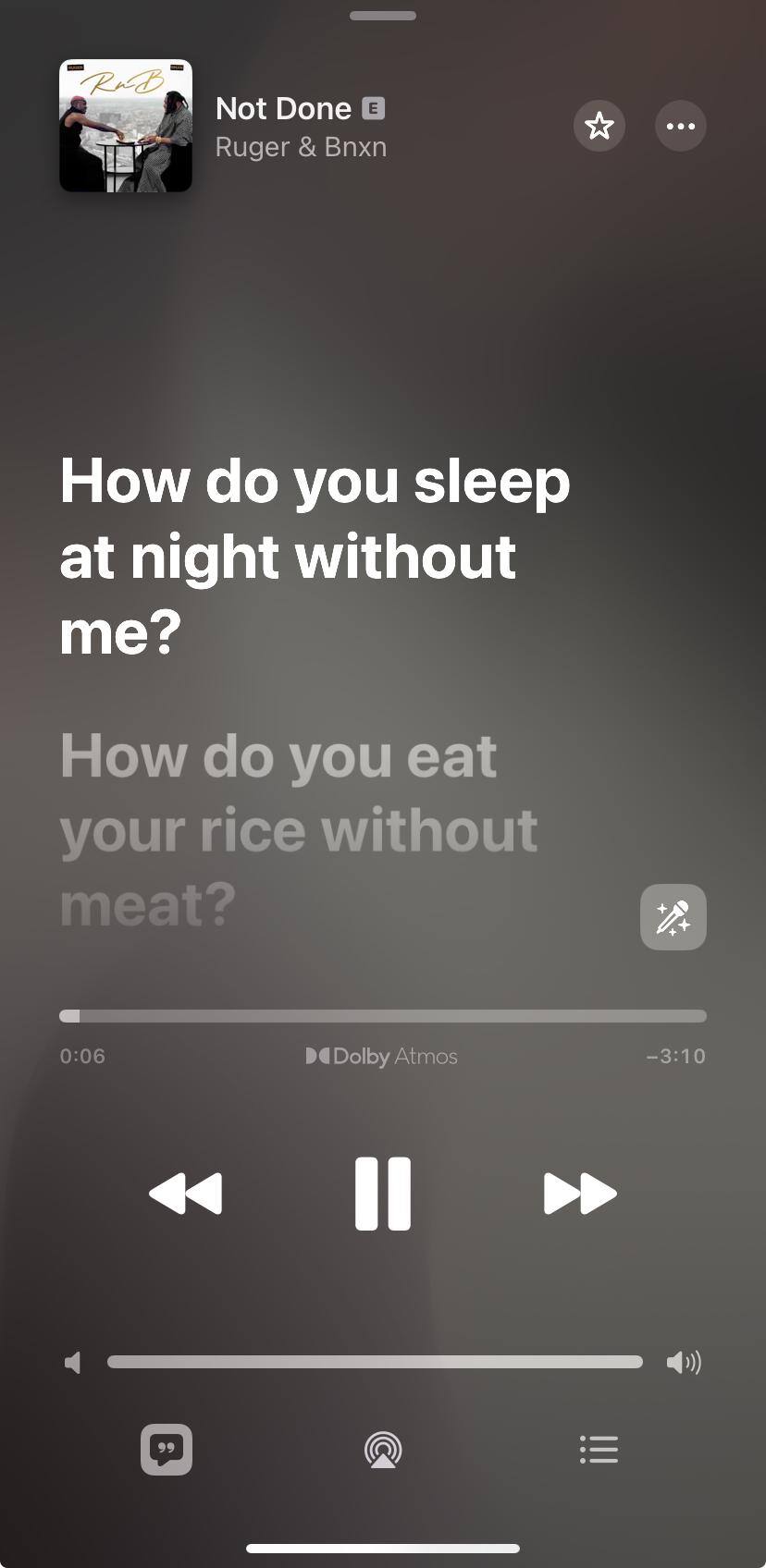
Task: Tap the Not Done album artwork
Action: (126, 126)
